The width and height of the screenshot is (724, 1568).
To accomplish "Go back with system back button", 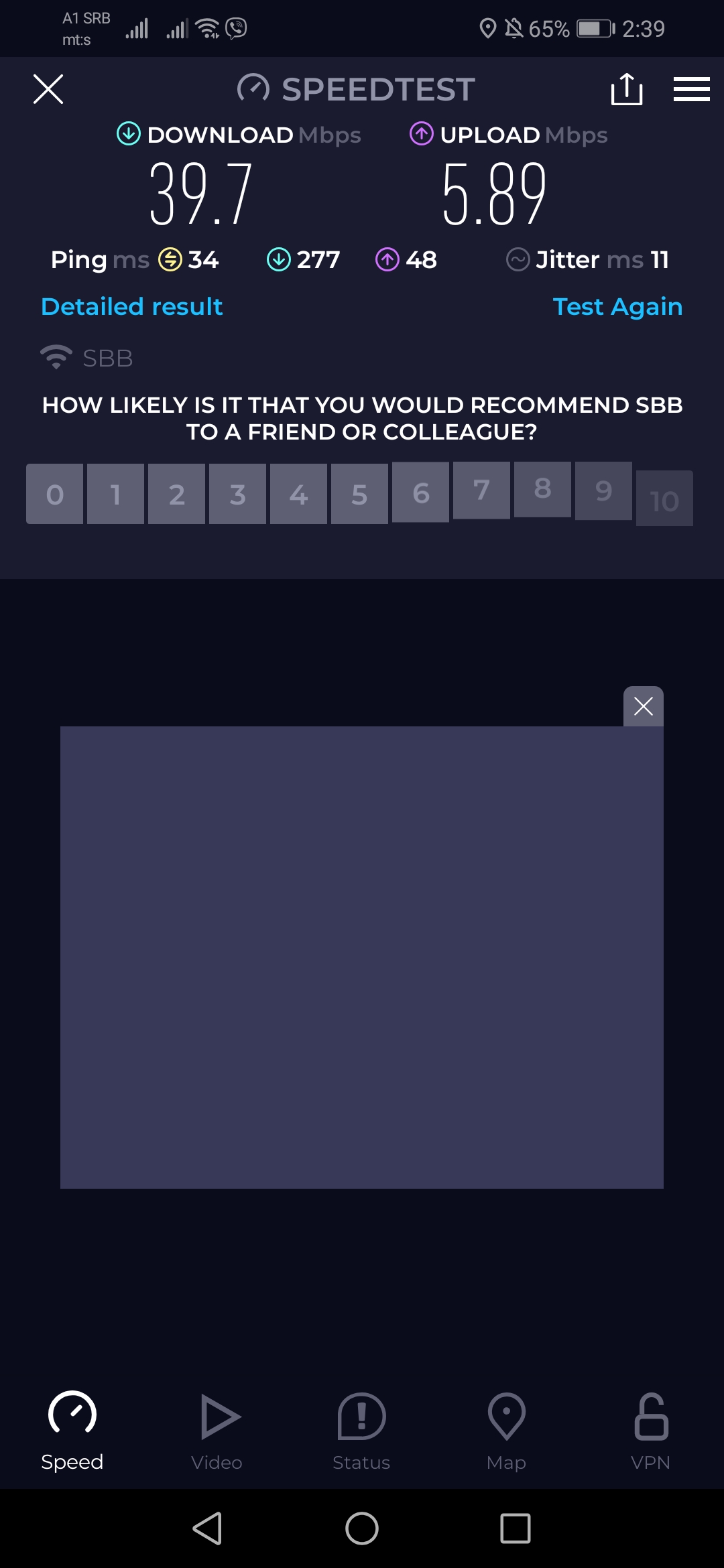I will tap(207, 1528).
